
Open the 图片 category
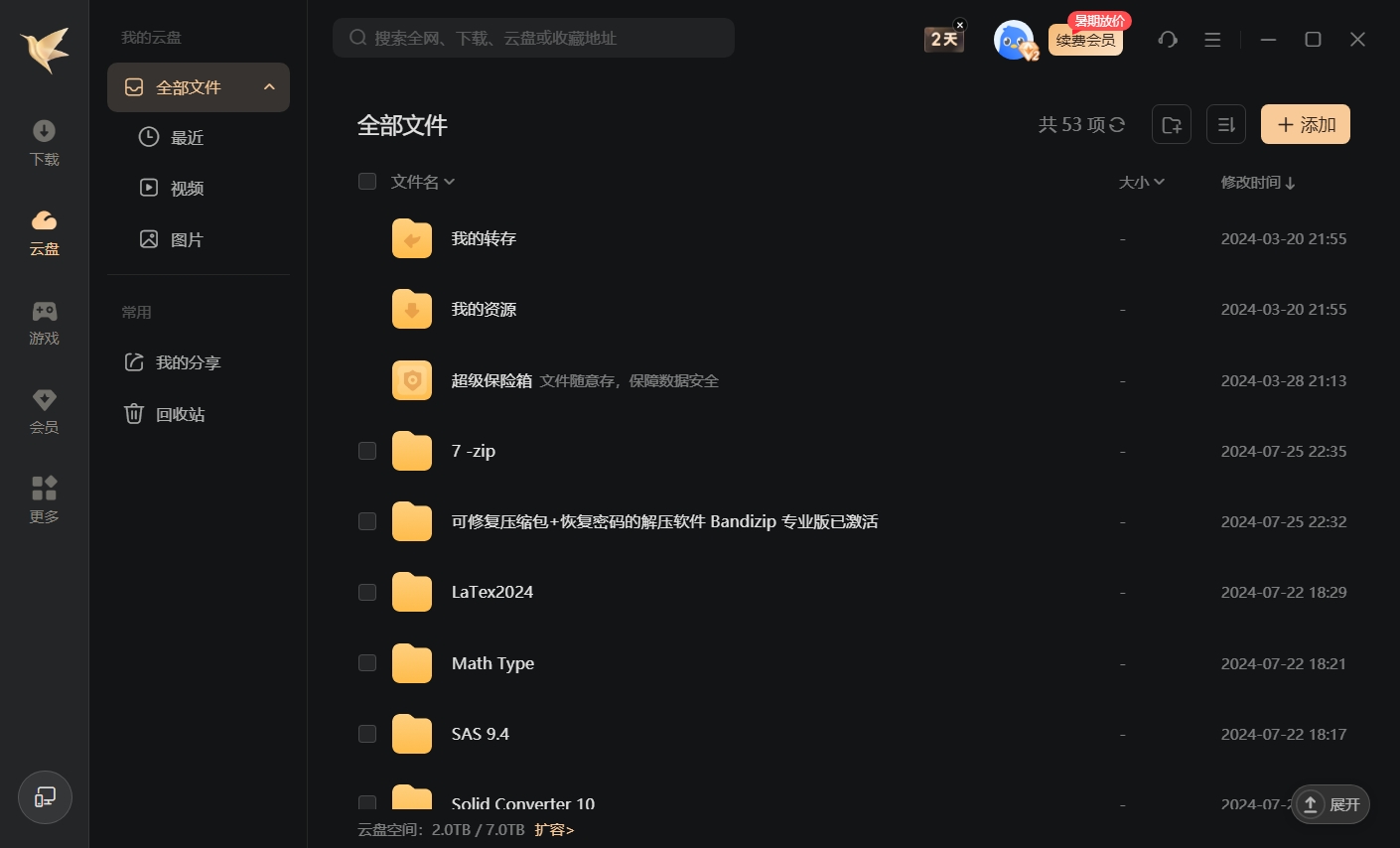(x=186, y=239)
